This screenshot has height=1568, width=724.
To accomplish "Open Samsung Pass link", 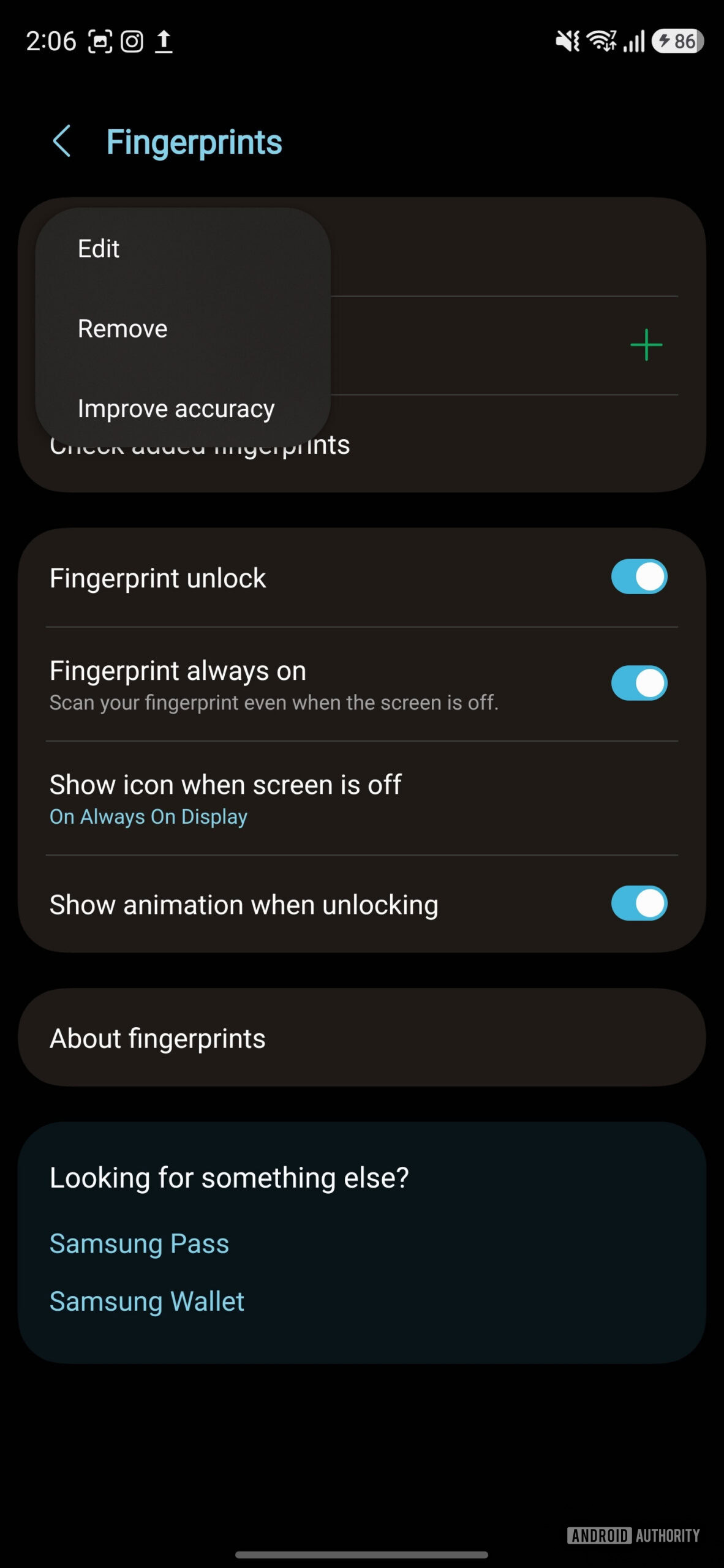I will (139, 1243).
